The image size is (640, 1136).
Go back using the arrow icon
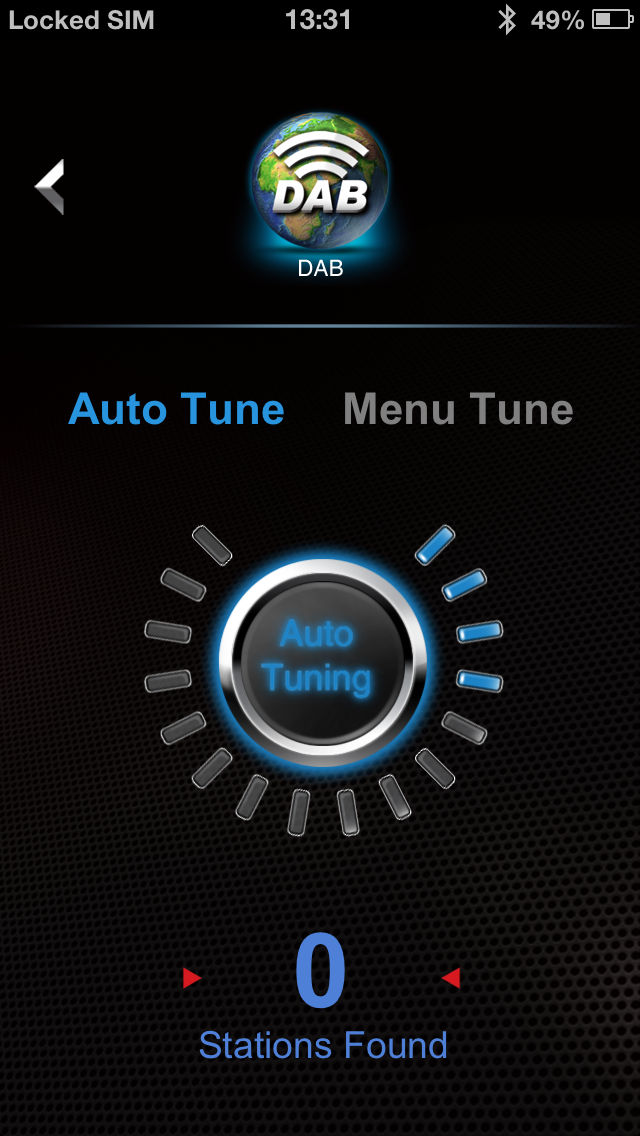[49, 187]
